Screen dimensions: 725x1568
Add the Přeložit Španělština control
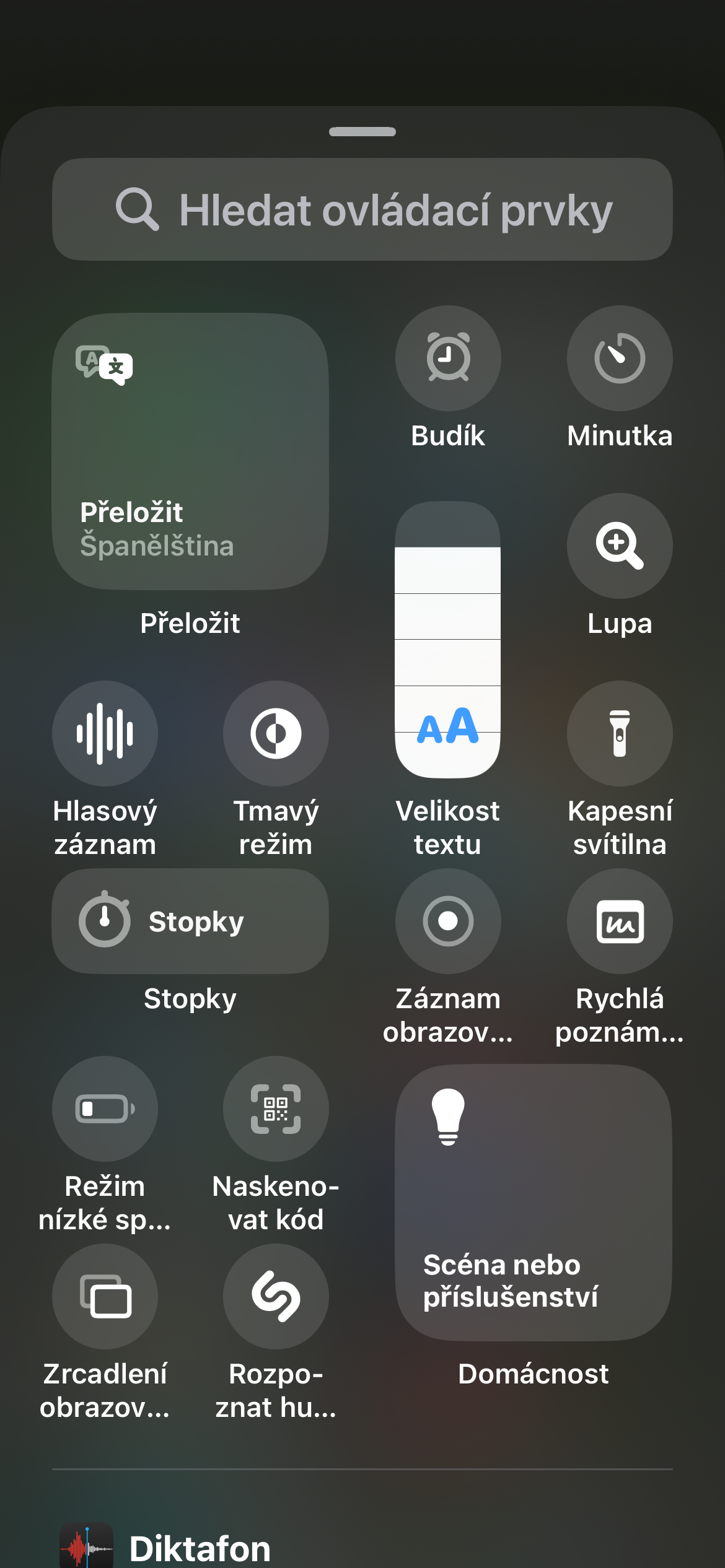click(190, 451)
